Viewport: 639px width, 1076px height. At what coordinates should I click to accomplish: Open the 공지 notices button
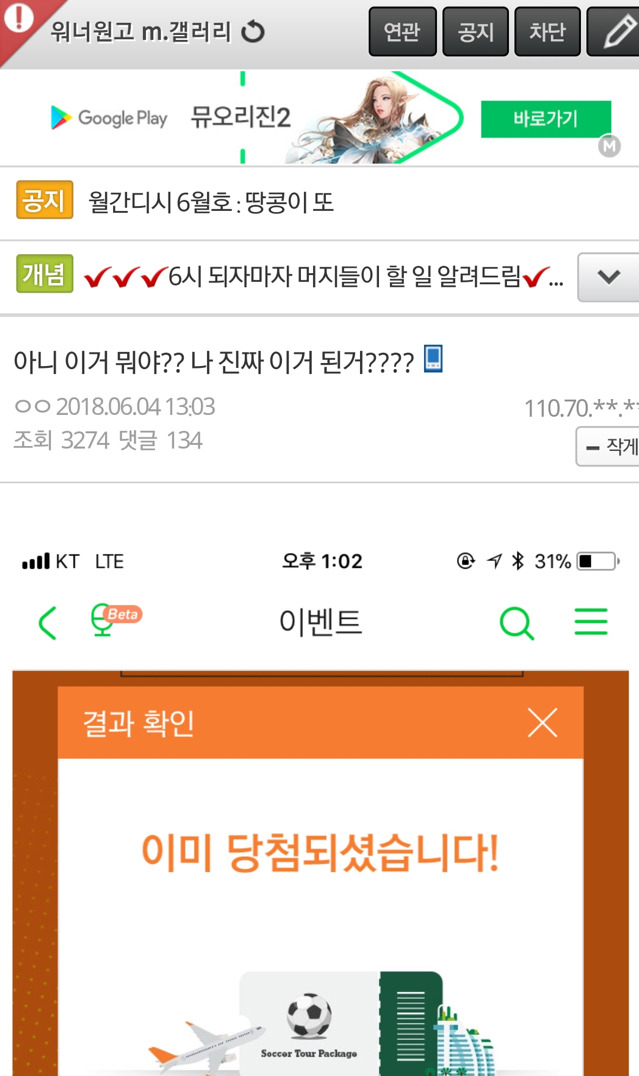[x=475, y=32]
